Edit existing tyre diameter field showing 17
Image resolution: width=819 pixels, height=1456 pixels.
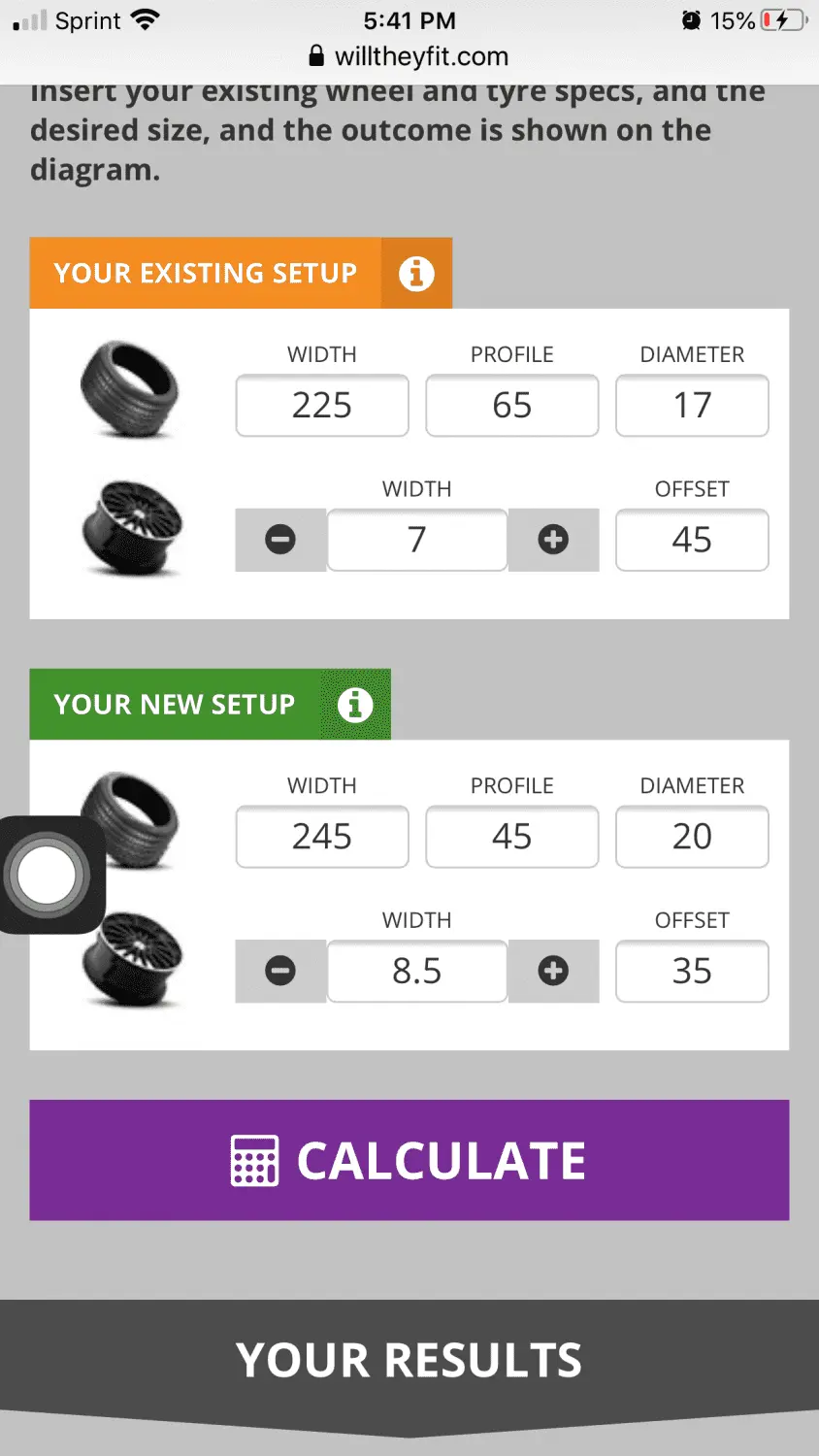[x=692, y=406]
